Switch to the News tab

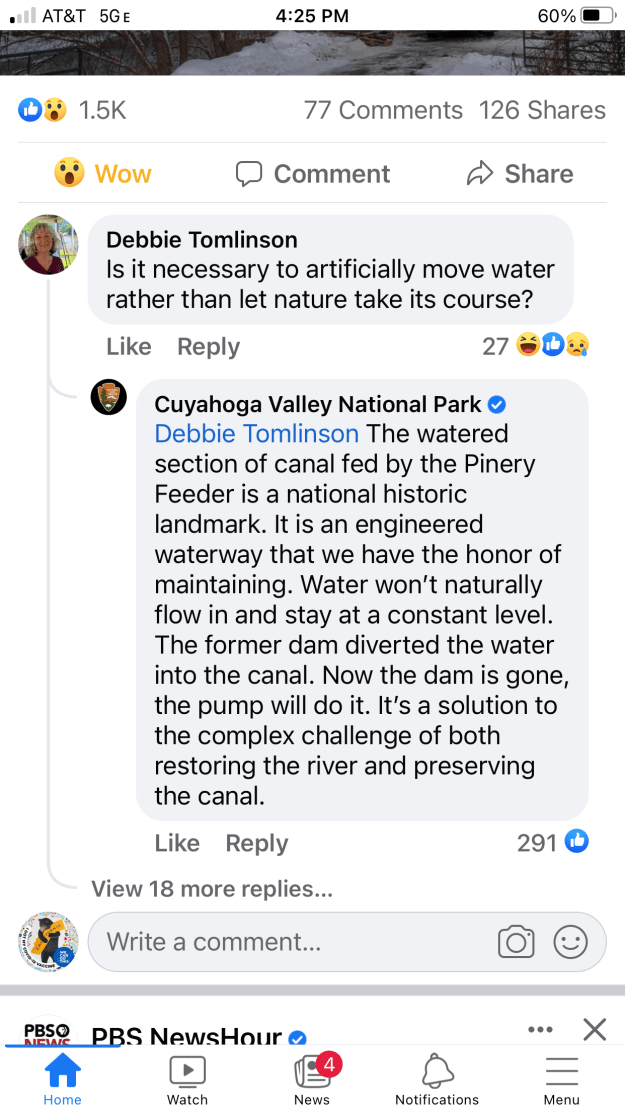312,1080
